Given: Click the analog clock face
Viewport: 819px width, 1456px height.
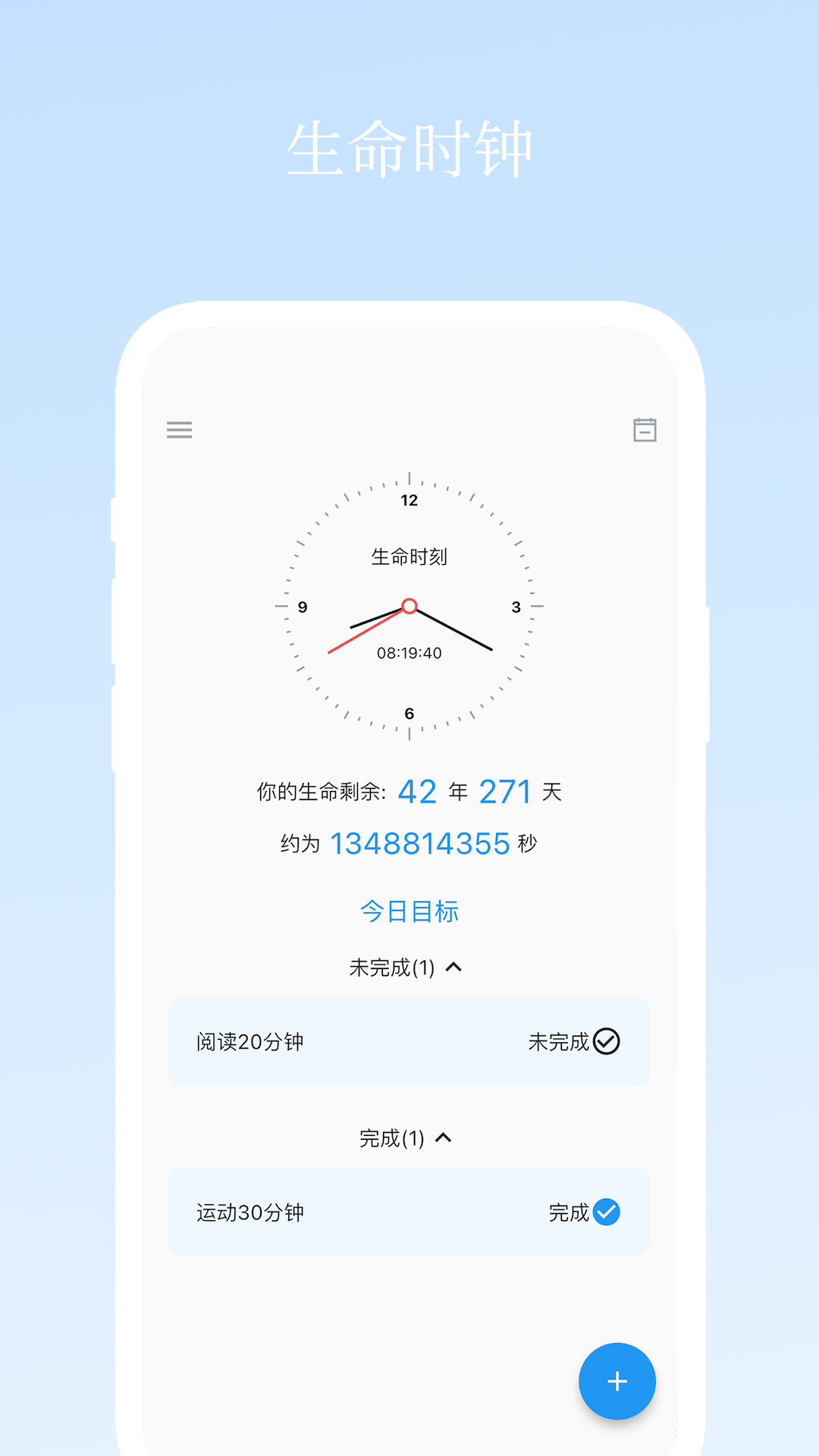Looking at the screenshot, I should 409,607.
